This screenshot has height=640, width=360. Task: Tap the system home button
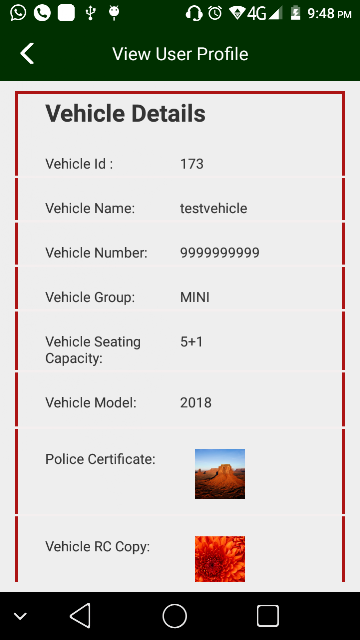coord(175,616)
